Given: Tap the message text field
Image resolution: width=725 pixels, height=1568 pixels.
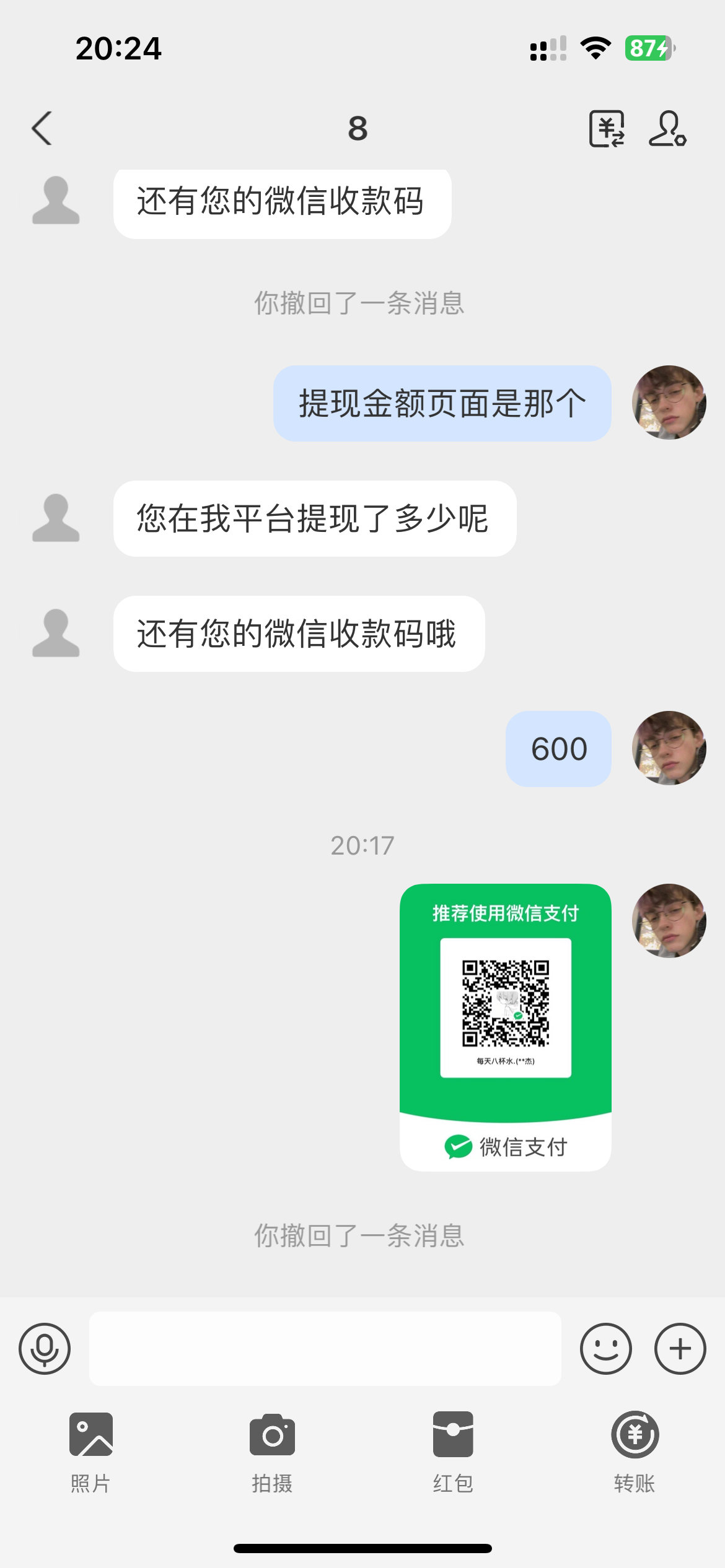Looking at the screenshot, I should pos(325,1348).
